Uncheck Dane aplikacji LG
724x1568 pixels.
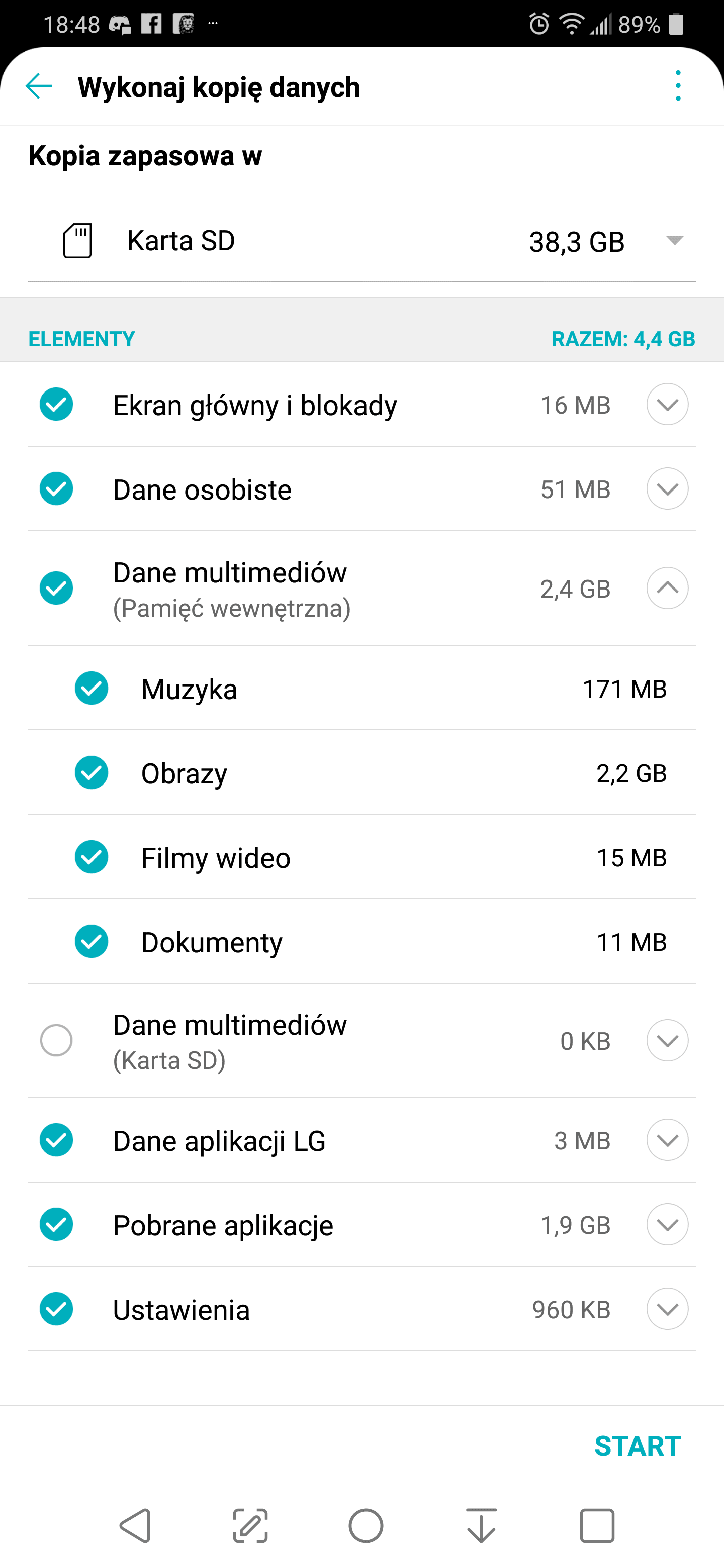[x=57, y=1140]
